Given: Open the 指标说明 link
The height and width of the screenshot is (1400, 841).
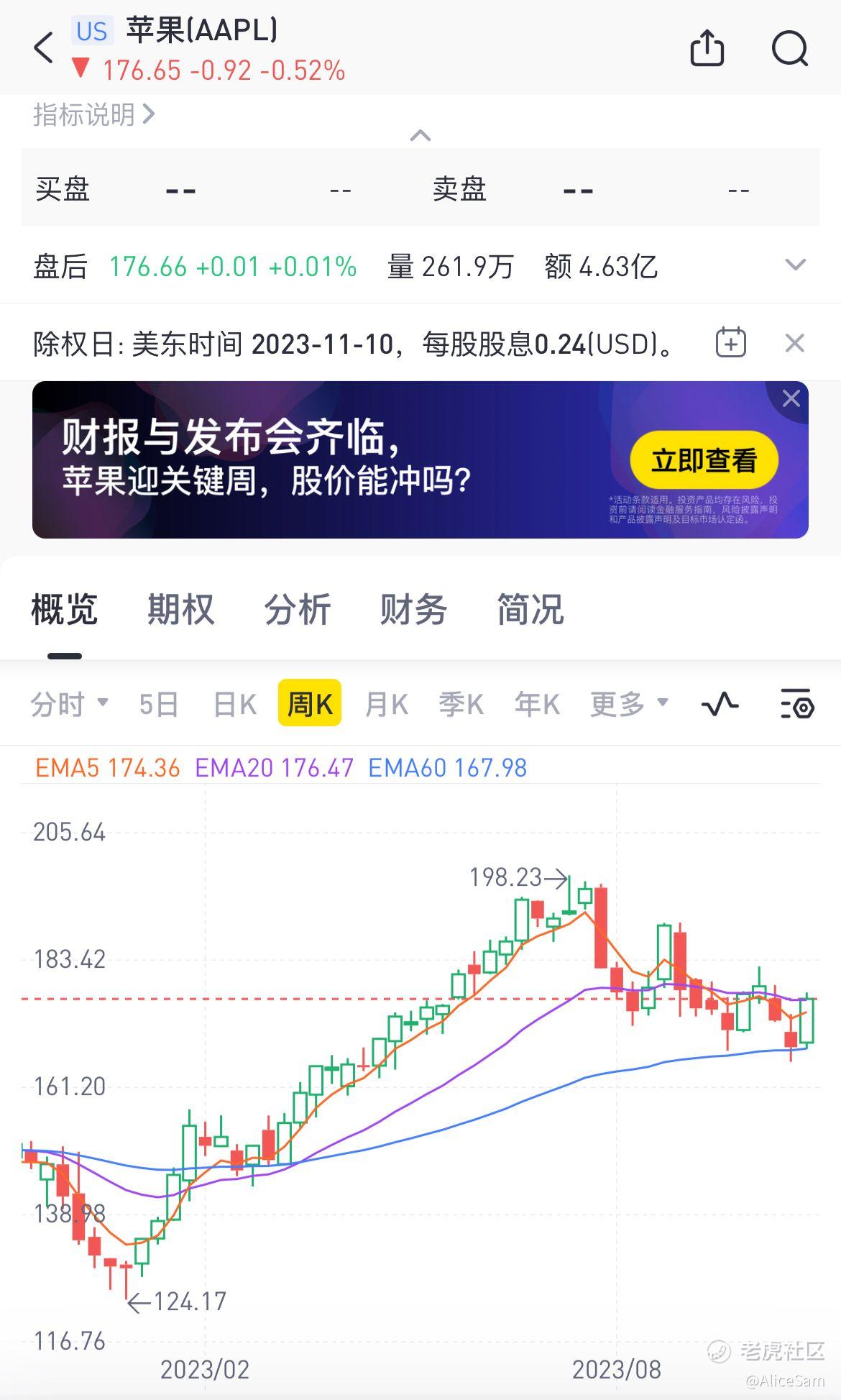Looking at the screenshot, I should [93, 114].
